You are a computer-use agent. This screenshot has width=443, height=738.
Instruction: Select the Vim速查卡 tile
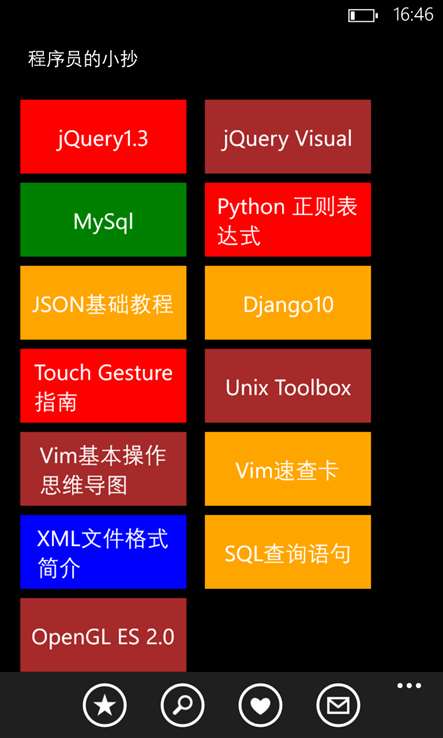[x=288, y=469]
